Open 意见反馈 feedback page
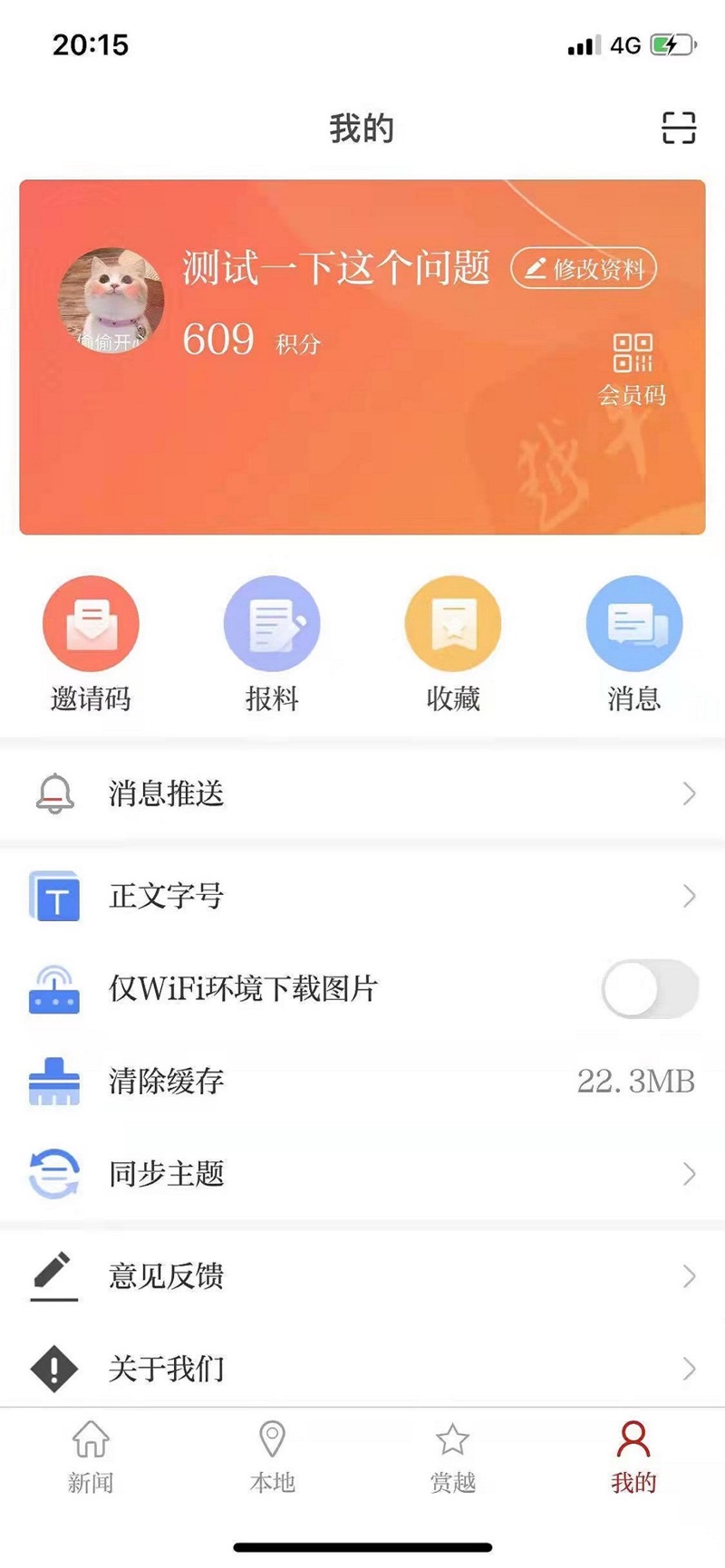The image size is (725, 1568). [362, 1276]
